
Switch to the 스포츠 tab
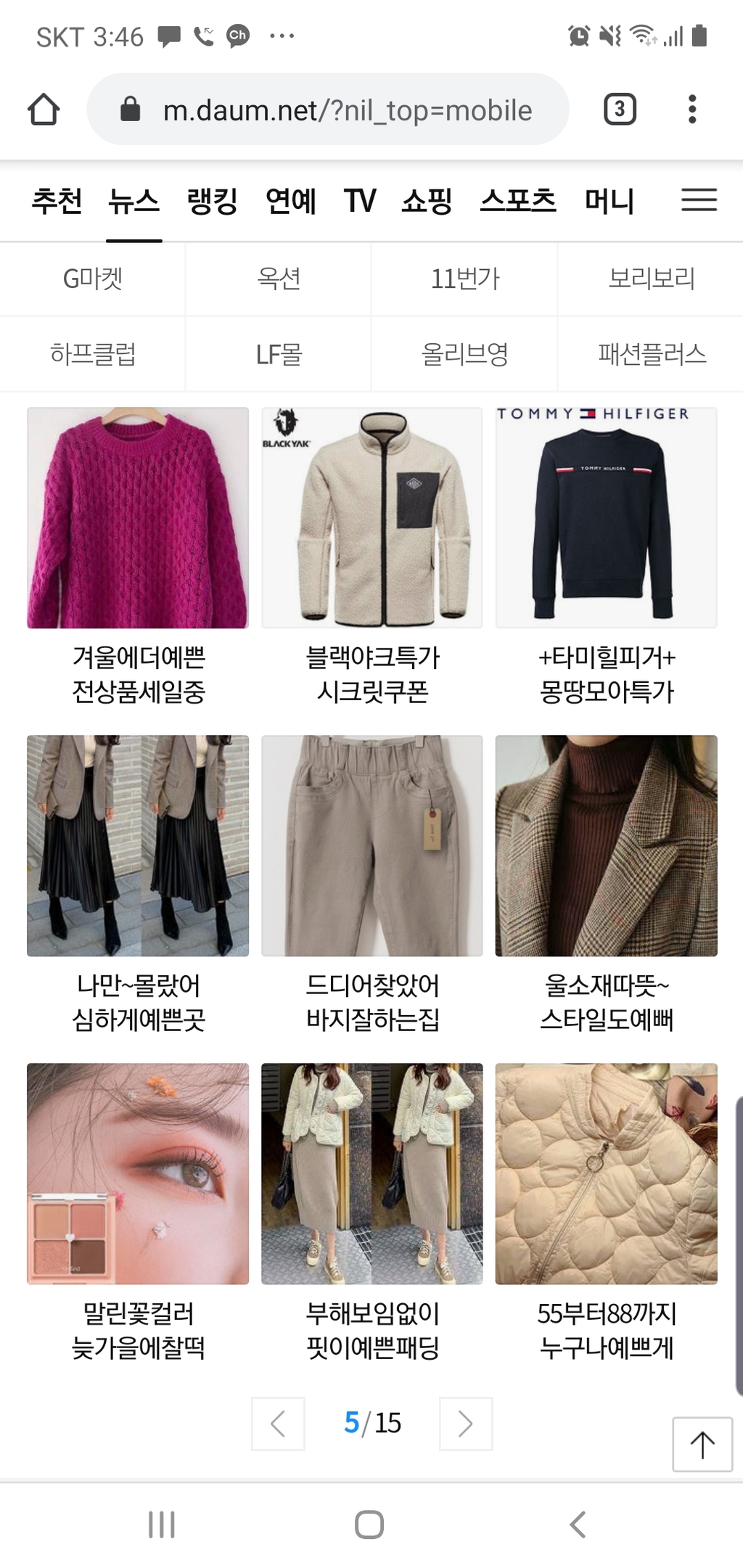(518, 201)
